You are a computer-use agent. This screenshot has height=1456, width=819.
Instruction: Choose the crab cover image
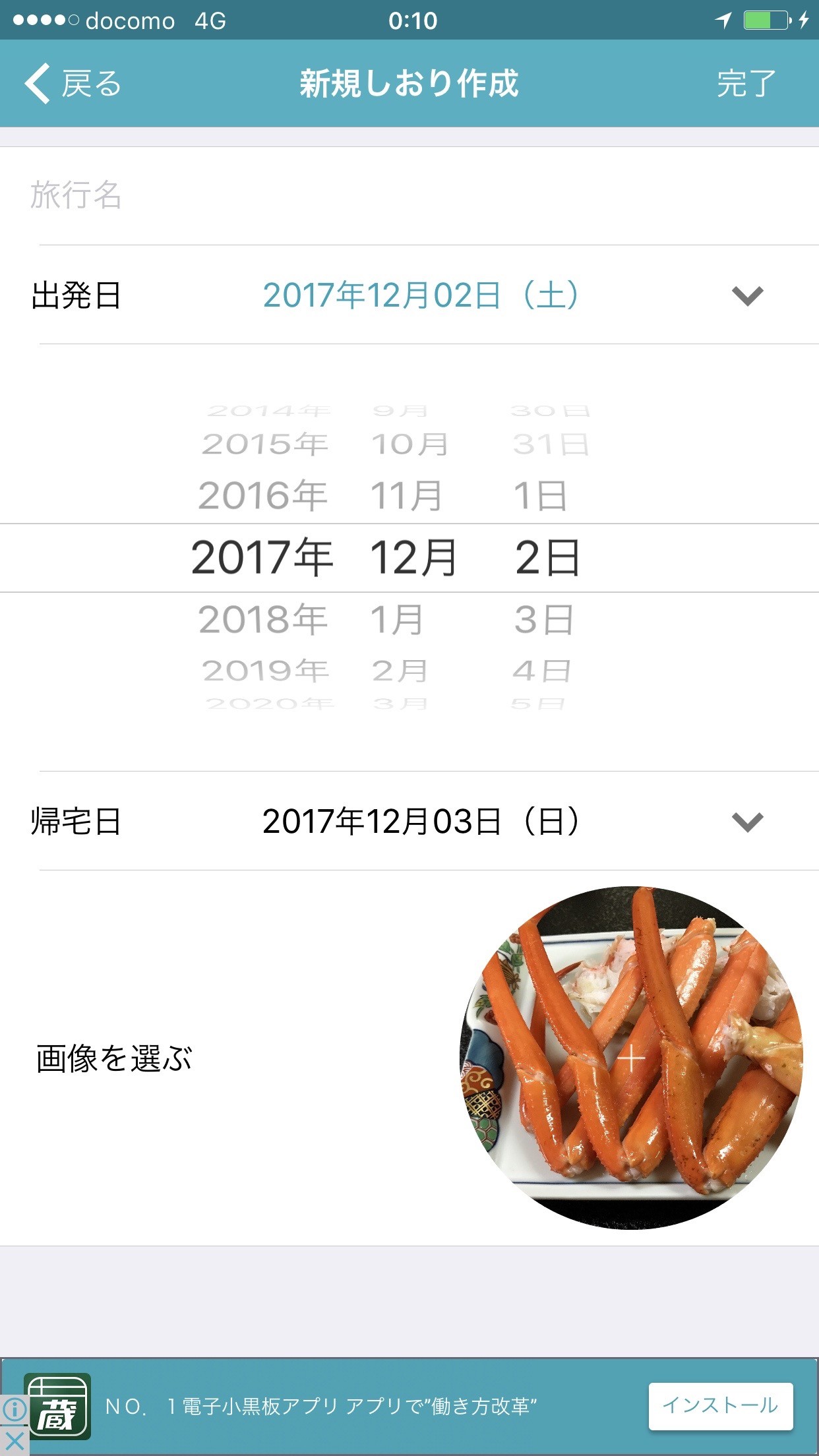pyautogui.click(x=631, y=1058)
